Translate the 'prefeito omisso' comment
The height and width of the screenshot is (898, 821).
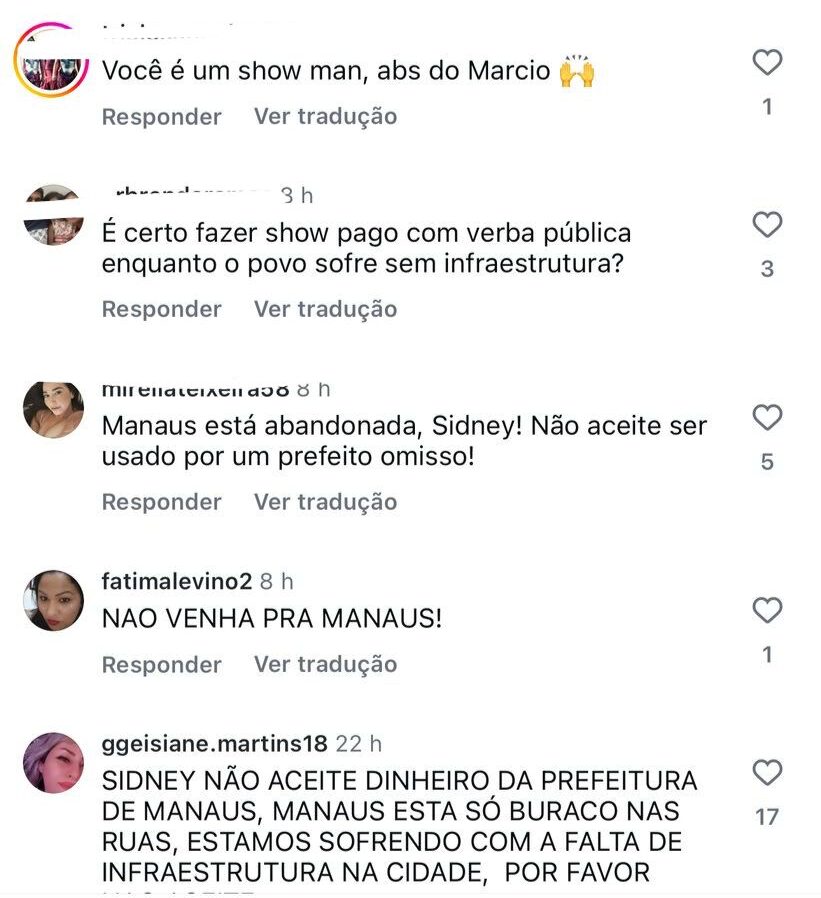(x=325, y=502)
